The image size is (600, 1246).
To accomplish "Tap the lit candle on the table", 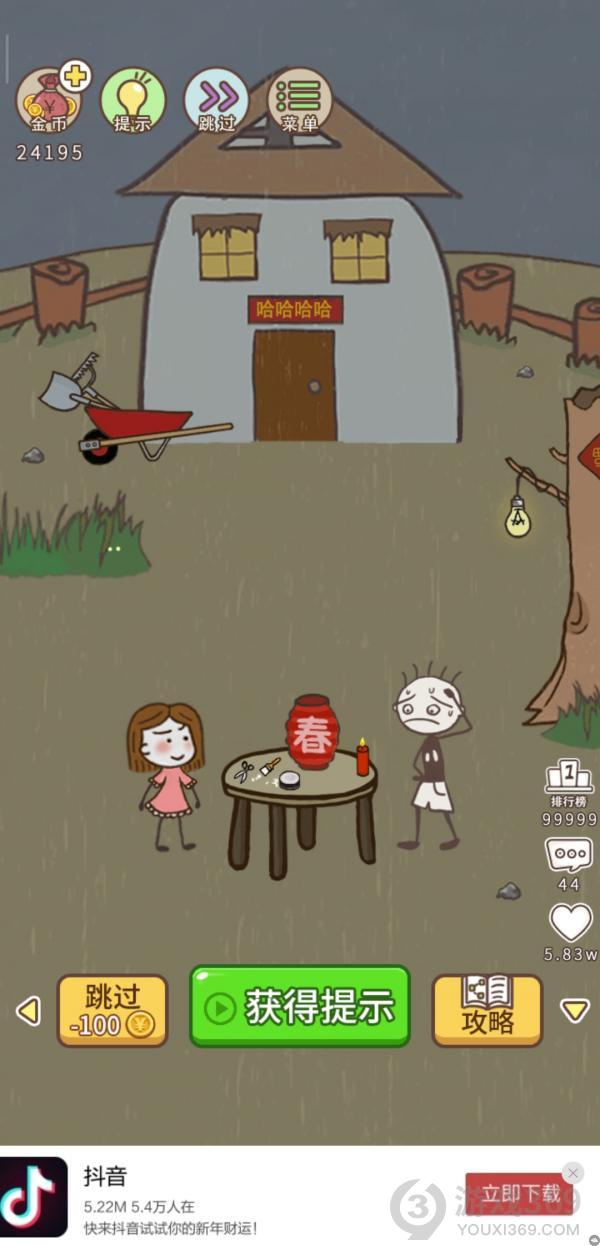I will (362, 759).
